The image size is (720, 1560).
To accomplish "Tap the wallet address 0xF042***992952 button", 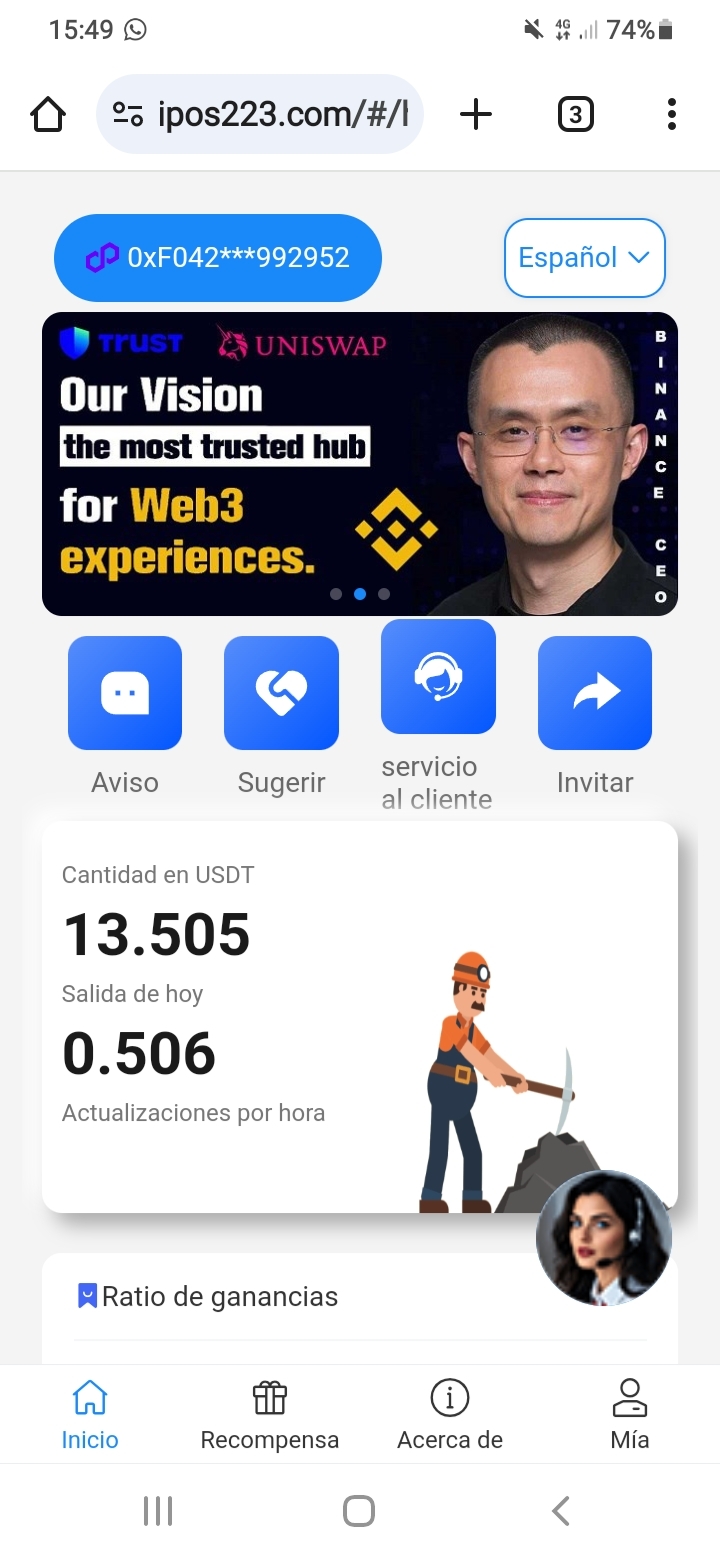I will tap(218, 258).
